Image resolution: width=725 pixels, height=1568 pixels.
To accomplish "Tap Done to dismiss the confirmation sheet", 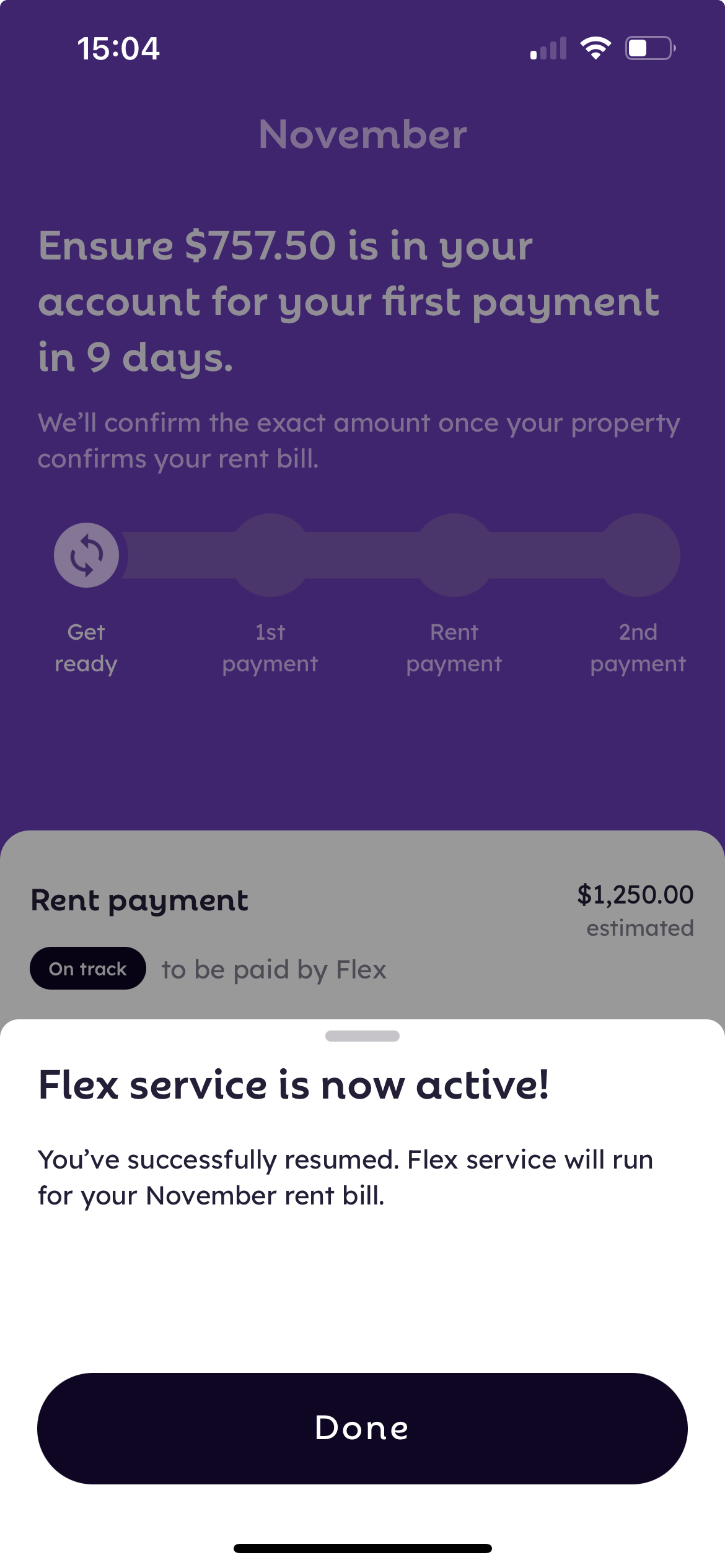I will coord(362,1428).
